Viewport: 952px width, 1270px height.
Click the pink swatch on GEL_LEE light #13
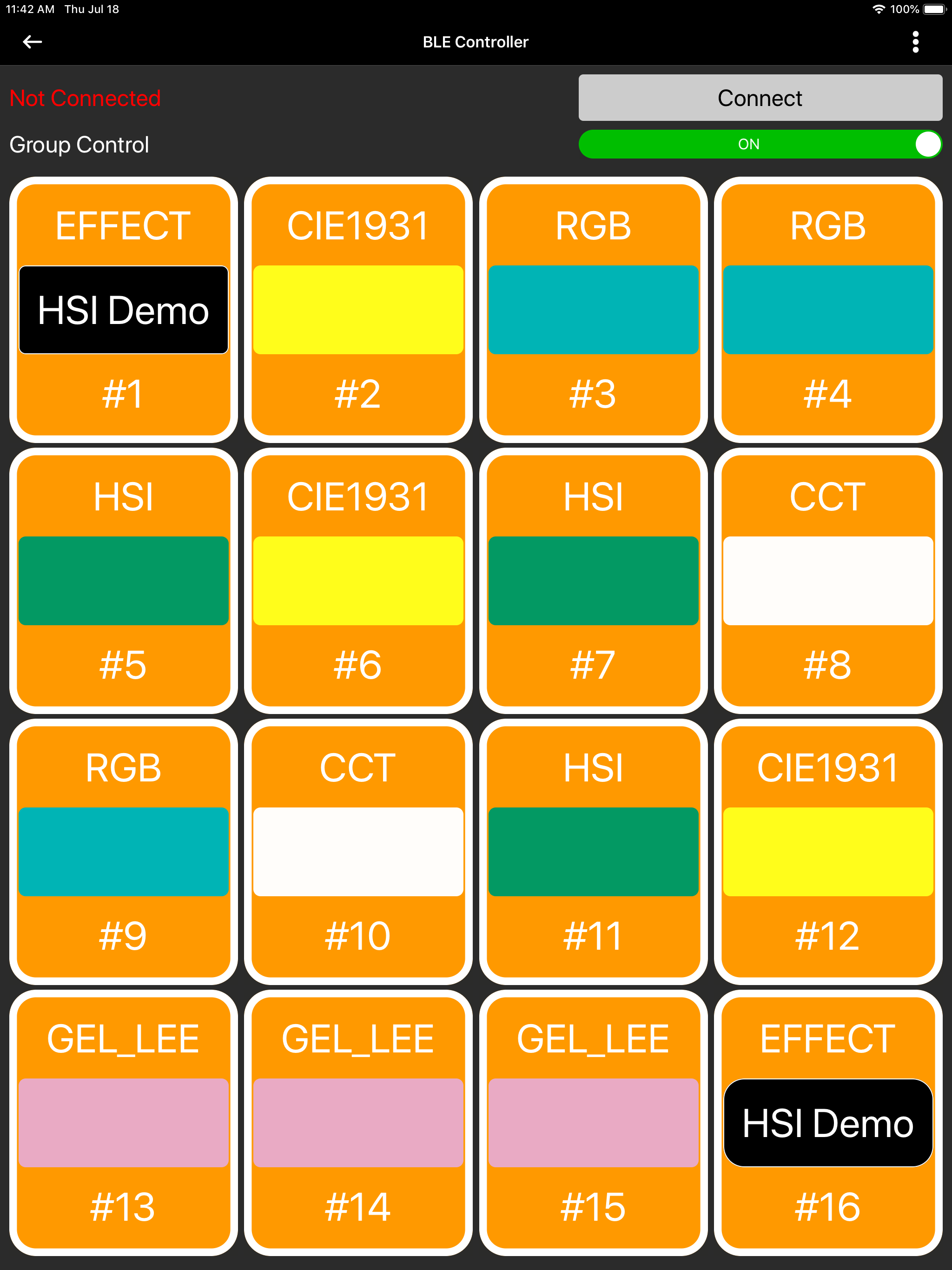coord(123,1124)
